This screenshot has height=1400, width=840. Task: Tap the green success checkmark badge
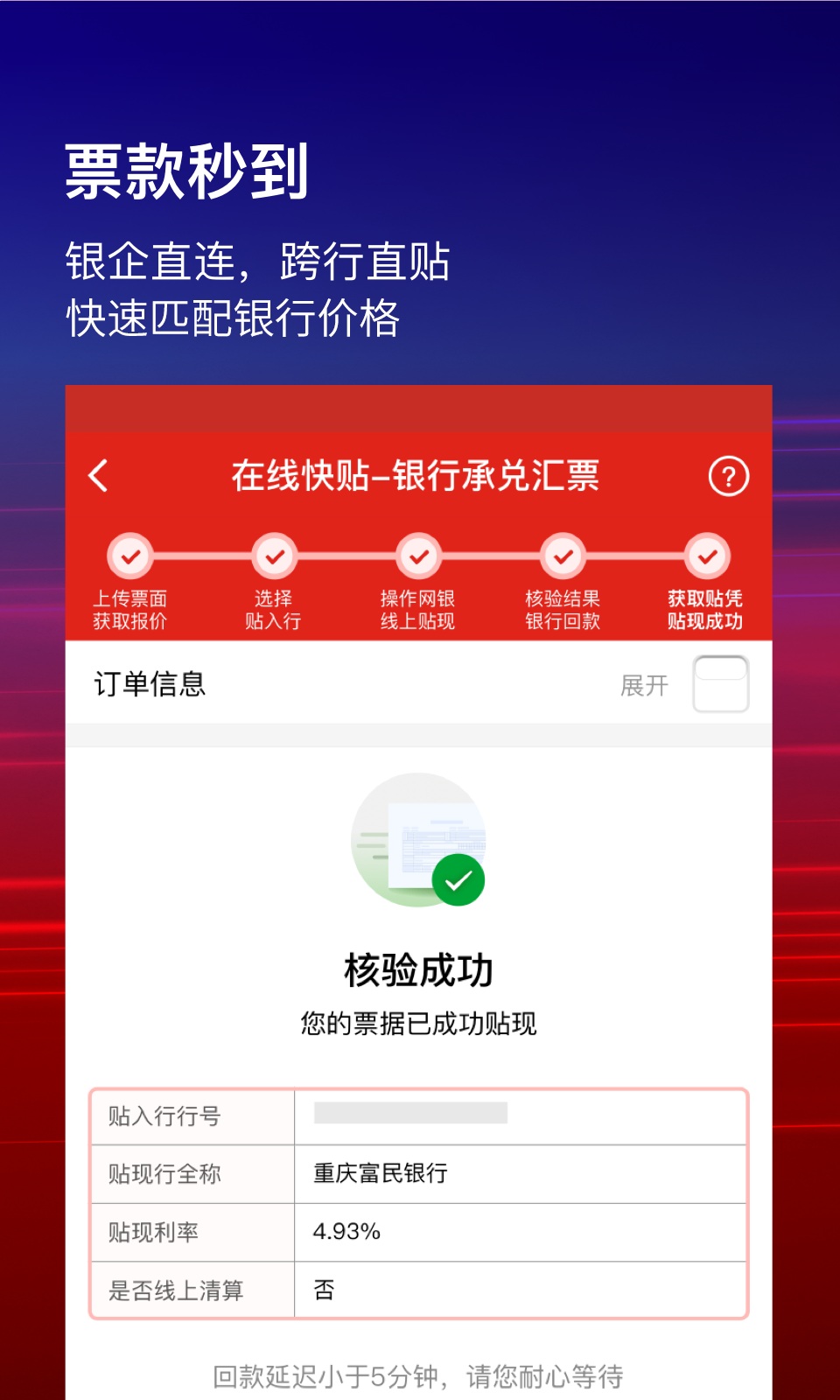[x=458, y=881]
